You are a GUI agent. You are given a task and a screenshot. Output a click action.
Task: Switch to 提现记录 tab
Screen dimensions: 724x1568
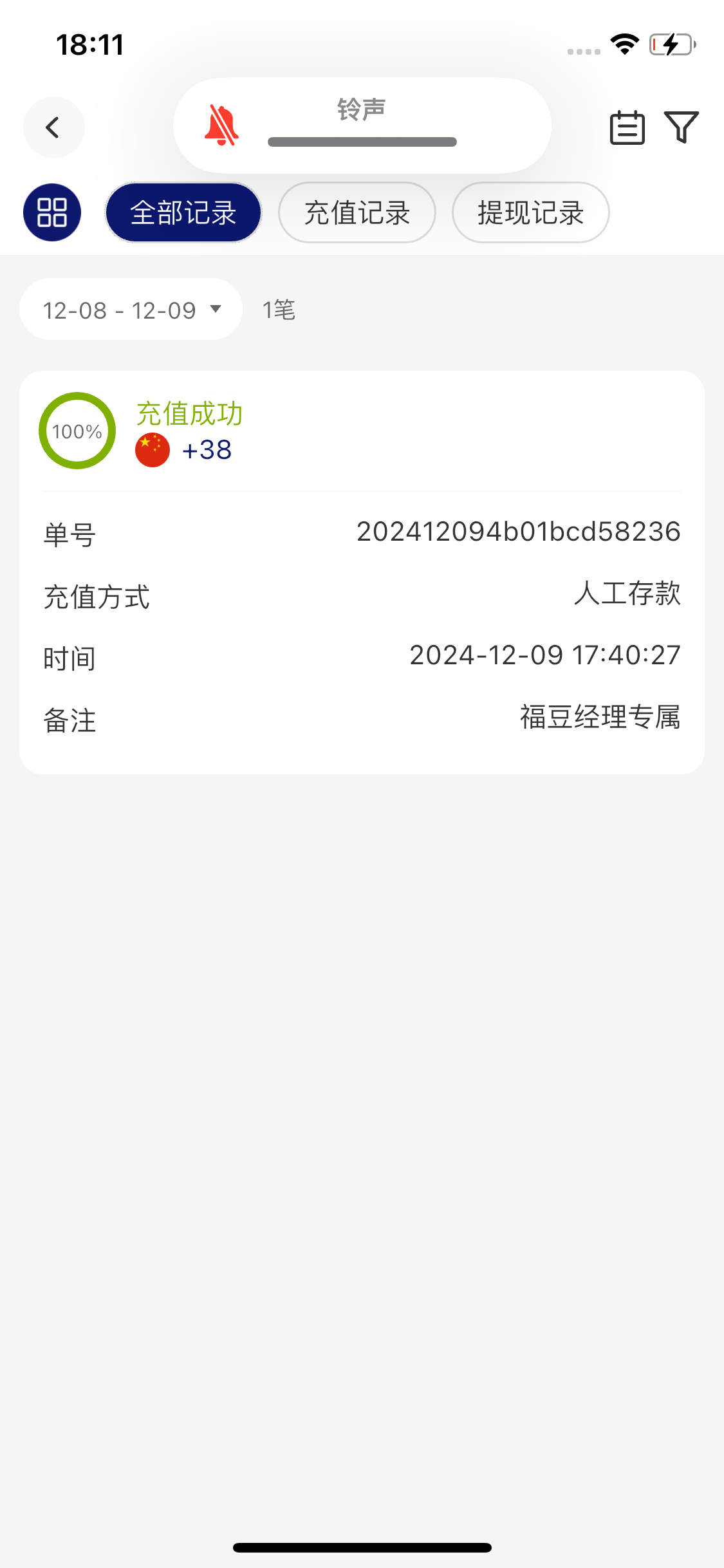tap(531, 212)
